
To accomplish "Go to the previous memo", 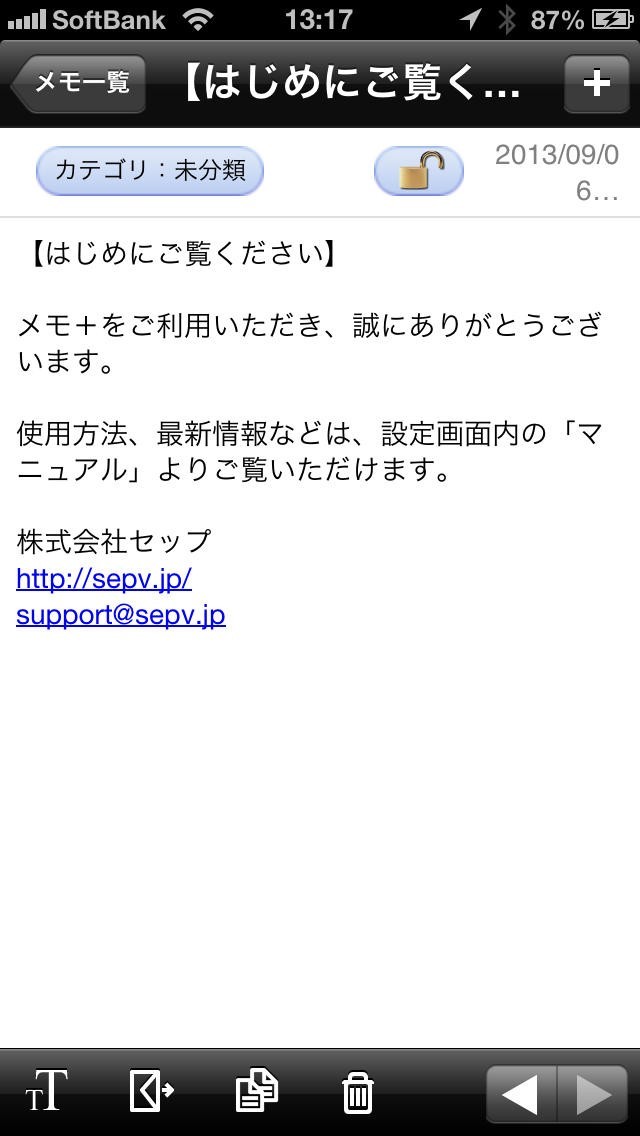I will click(x=520, y=1092).
